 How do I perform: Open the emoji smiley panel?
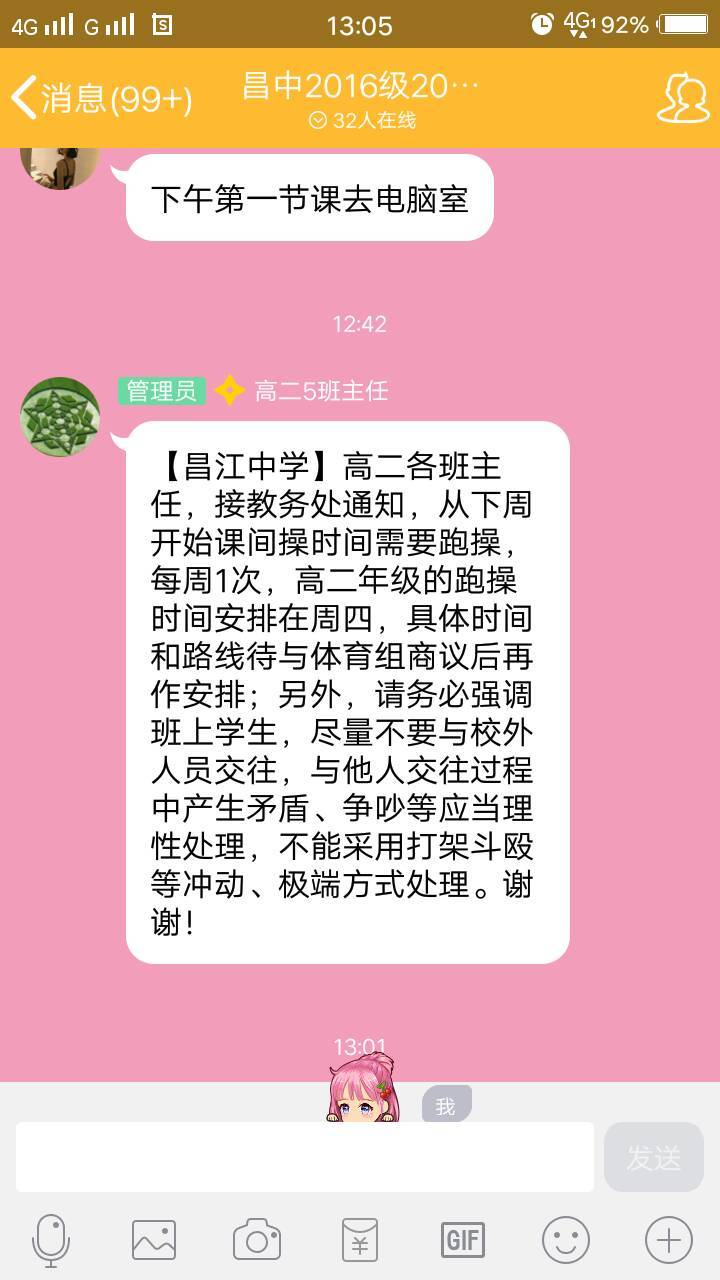[566, 1241]
